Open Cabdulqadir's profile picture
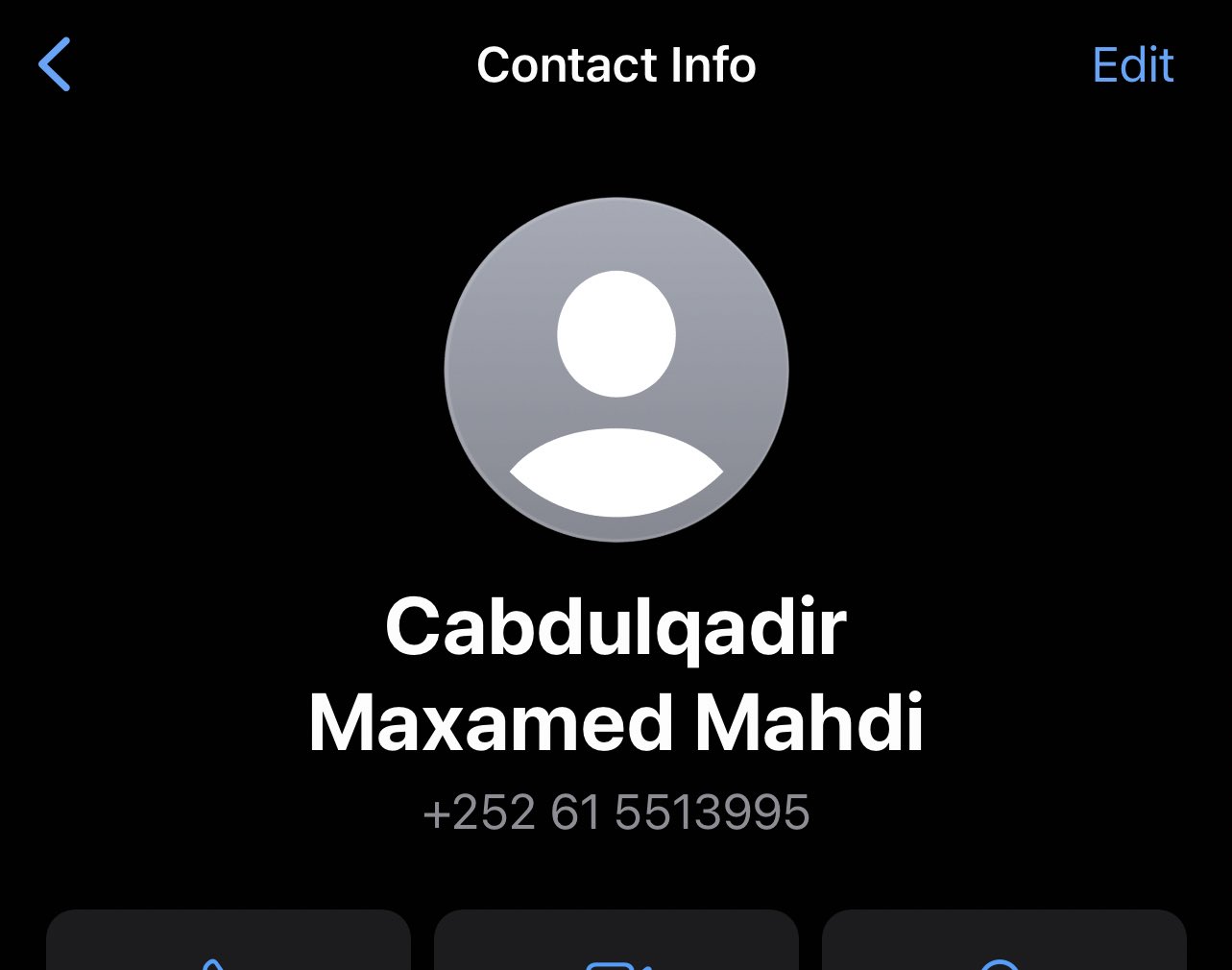1232x970 pixels. click(x=616, y=370)
